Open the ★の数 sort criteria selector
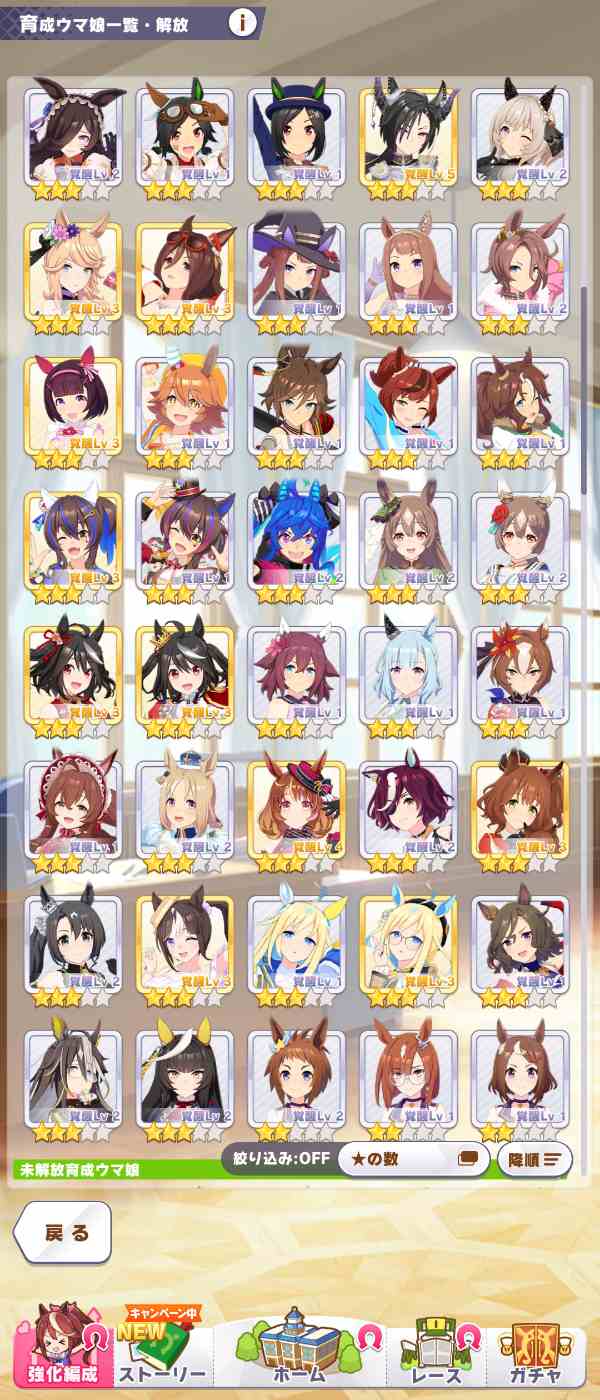600x1400 pixels. coord(412,1160)
